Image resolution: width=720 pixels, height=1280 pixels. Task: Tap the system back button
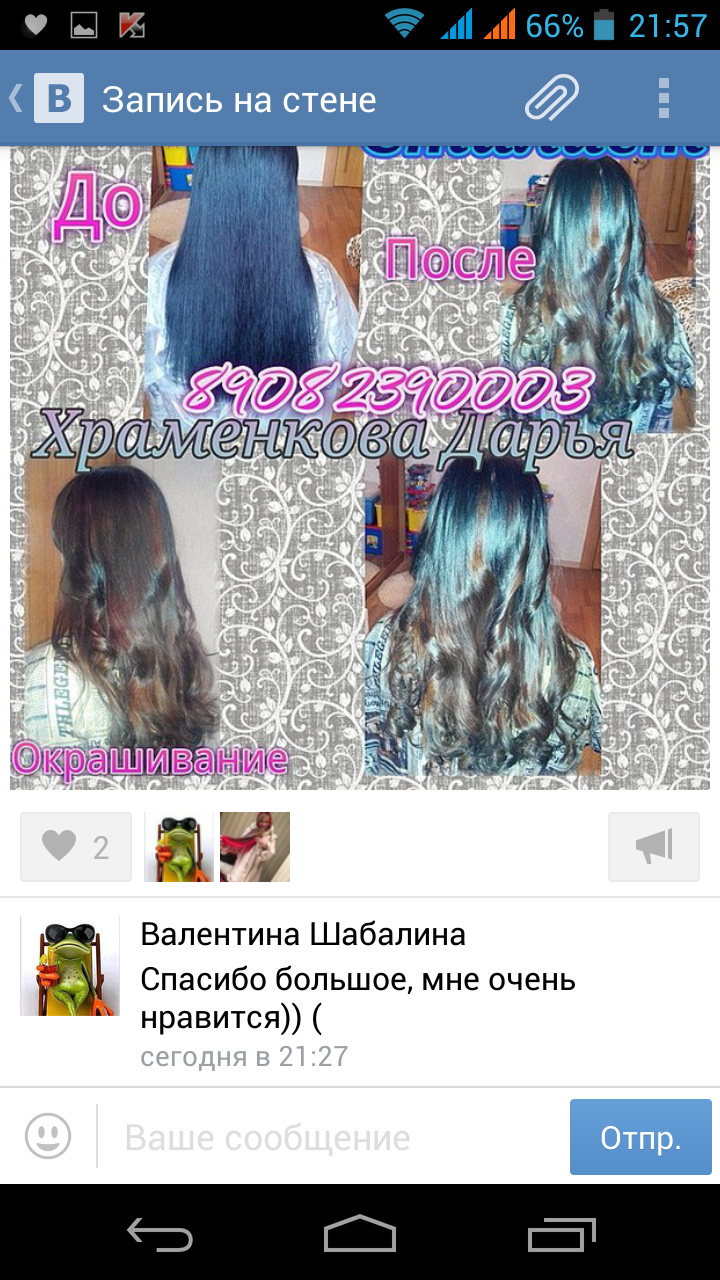[160, 1234]
